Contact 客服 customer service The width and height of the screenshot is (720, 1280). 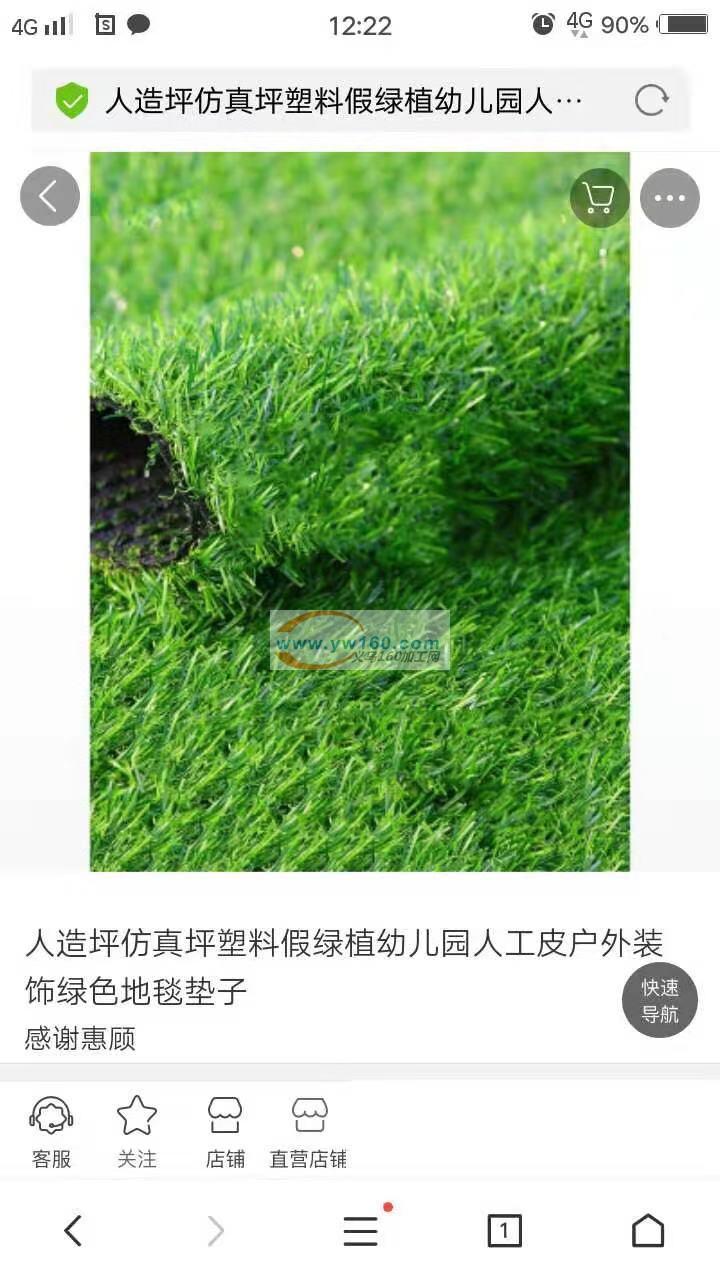[x=51, y=1131]
